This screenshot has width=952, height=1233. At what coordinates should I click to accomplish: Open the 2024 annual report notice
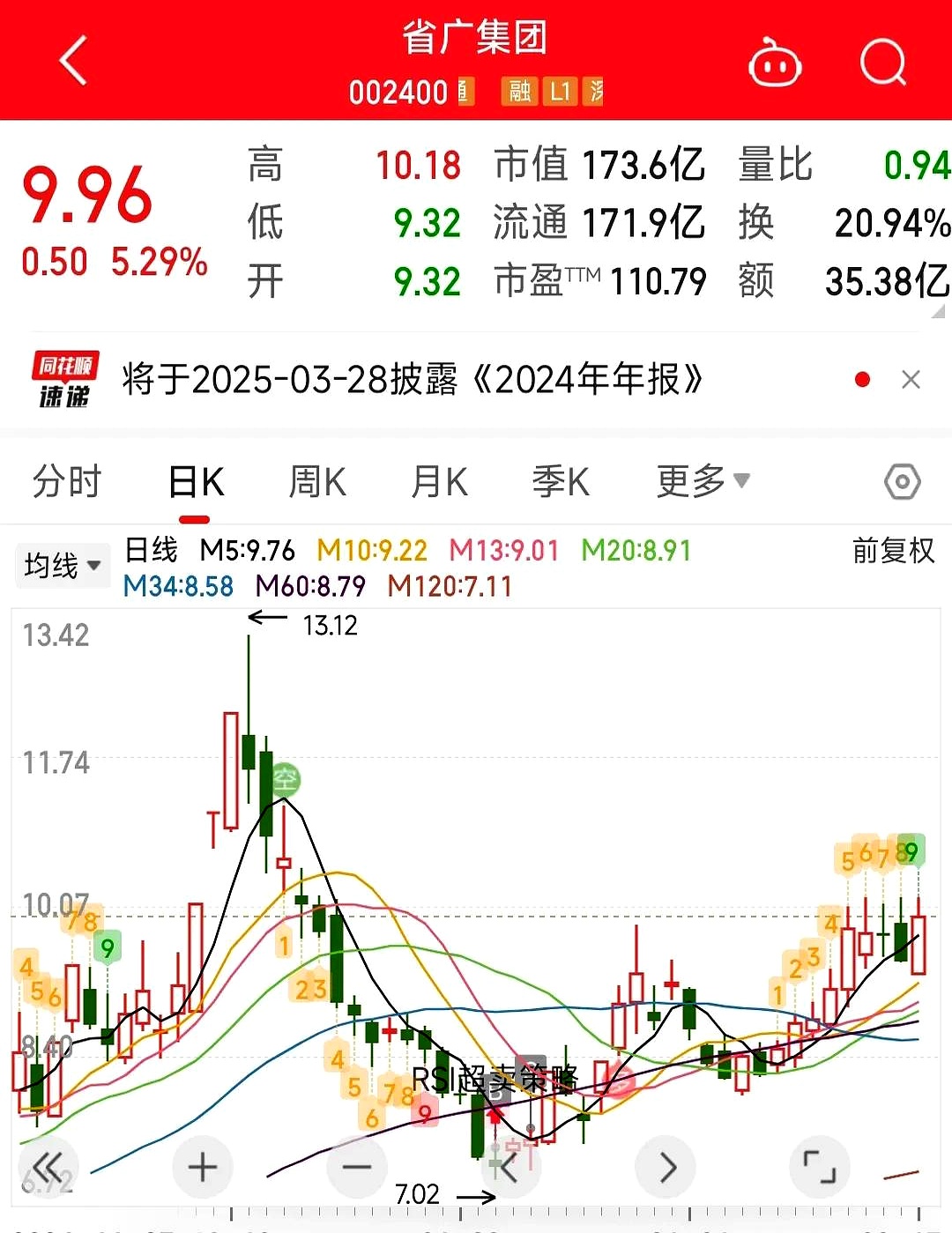click(x=412, y=380)
